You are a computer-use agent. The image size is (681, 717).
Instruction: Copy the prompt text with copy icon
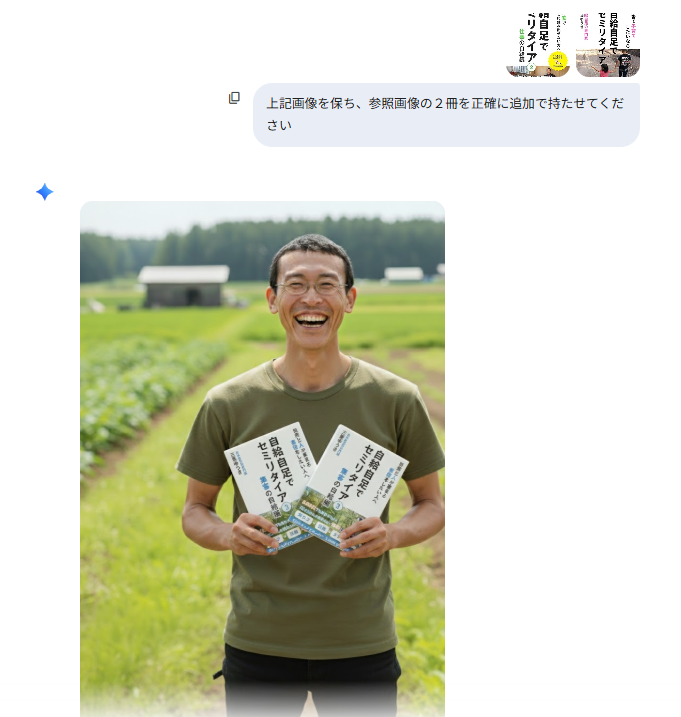point(234,98)
